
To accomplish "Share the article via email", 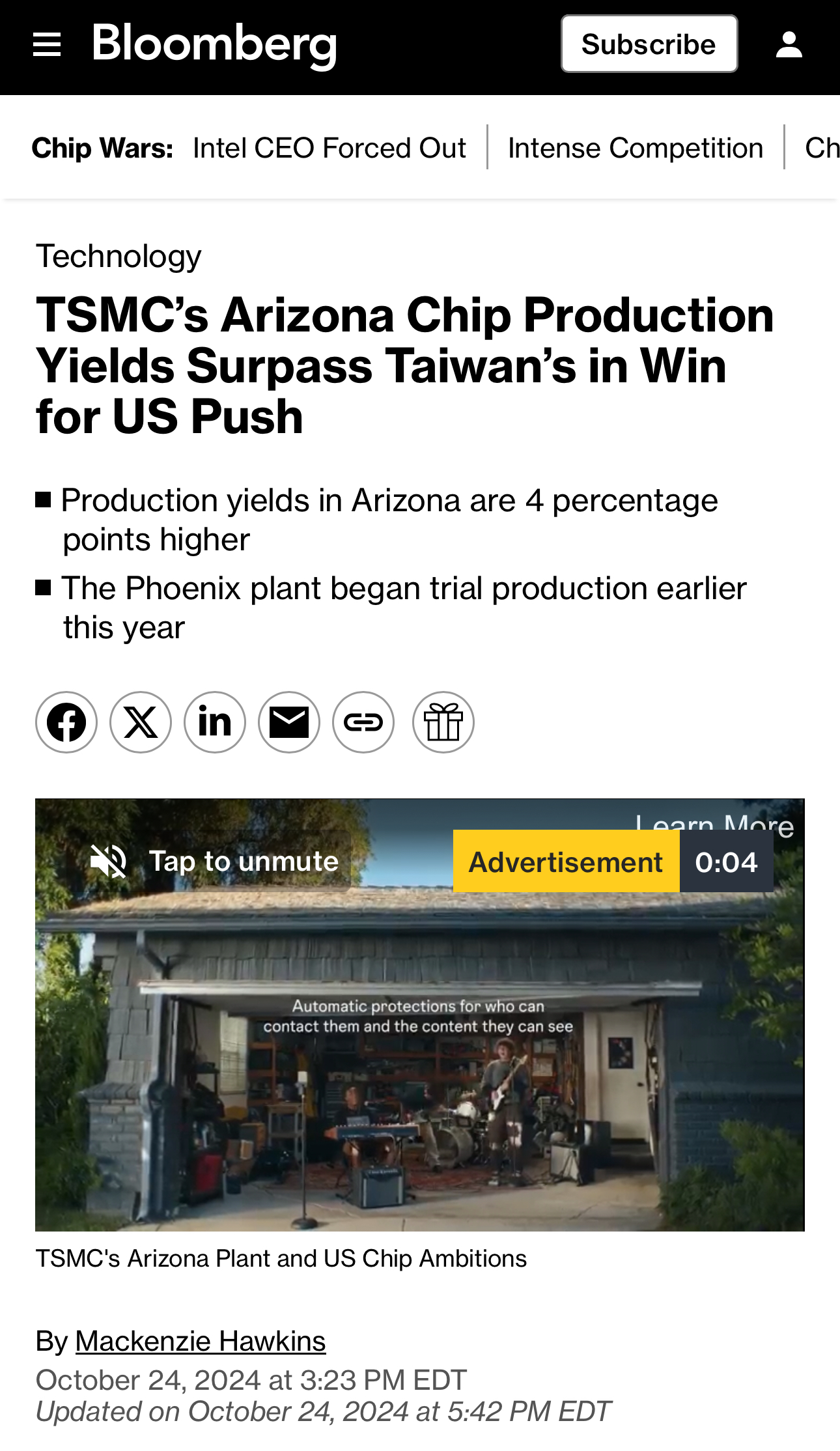I will [x=289, y=722].
